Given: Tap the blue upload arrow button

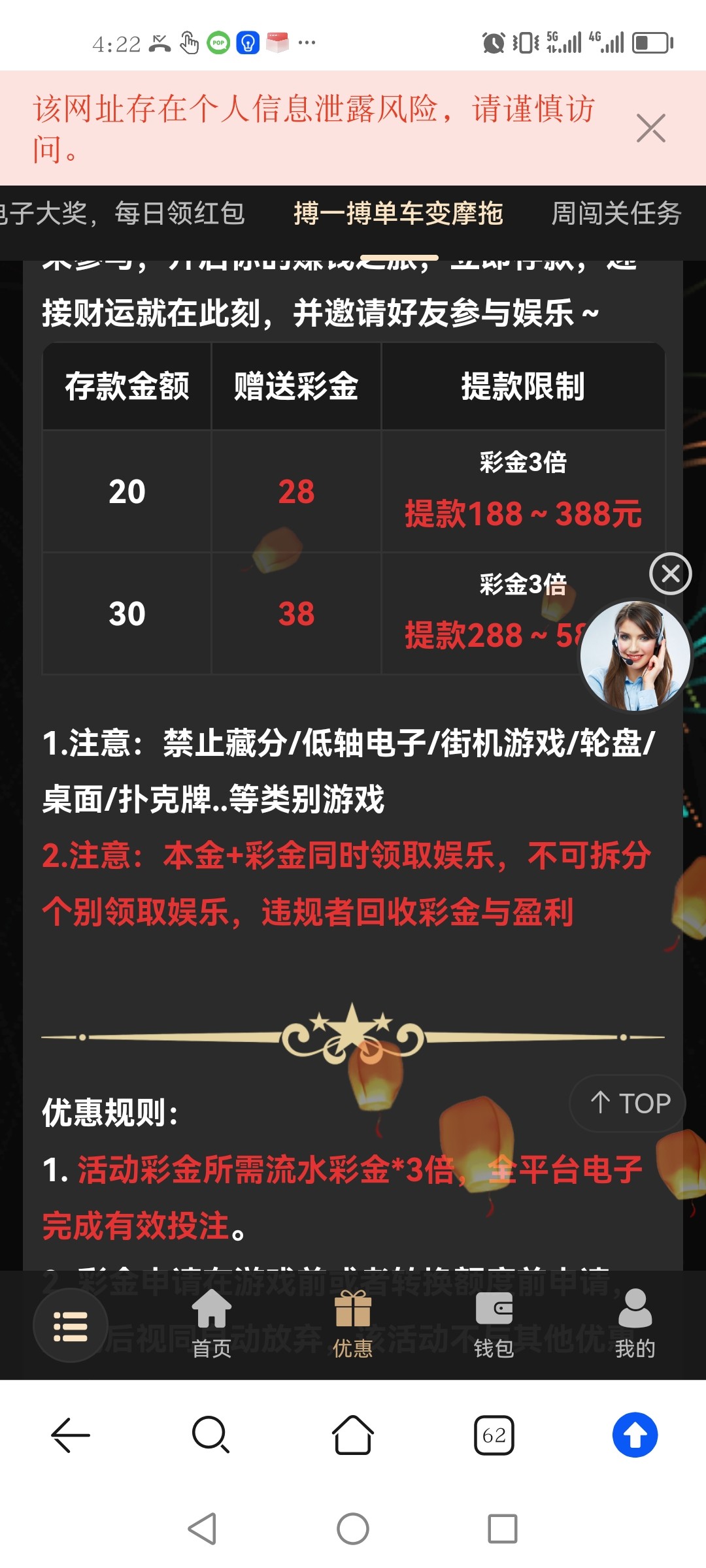Looking at the screenshot, I should (x=635, y=1435).
